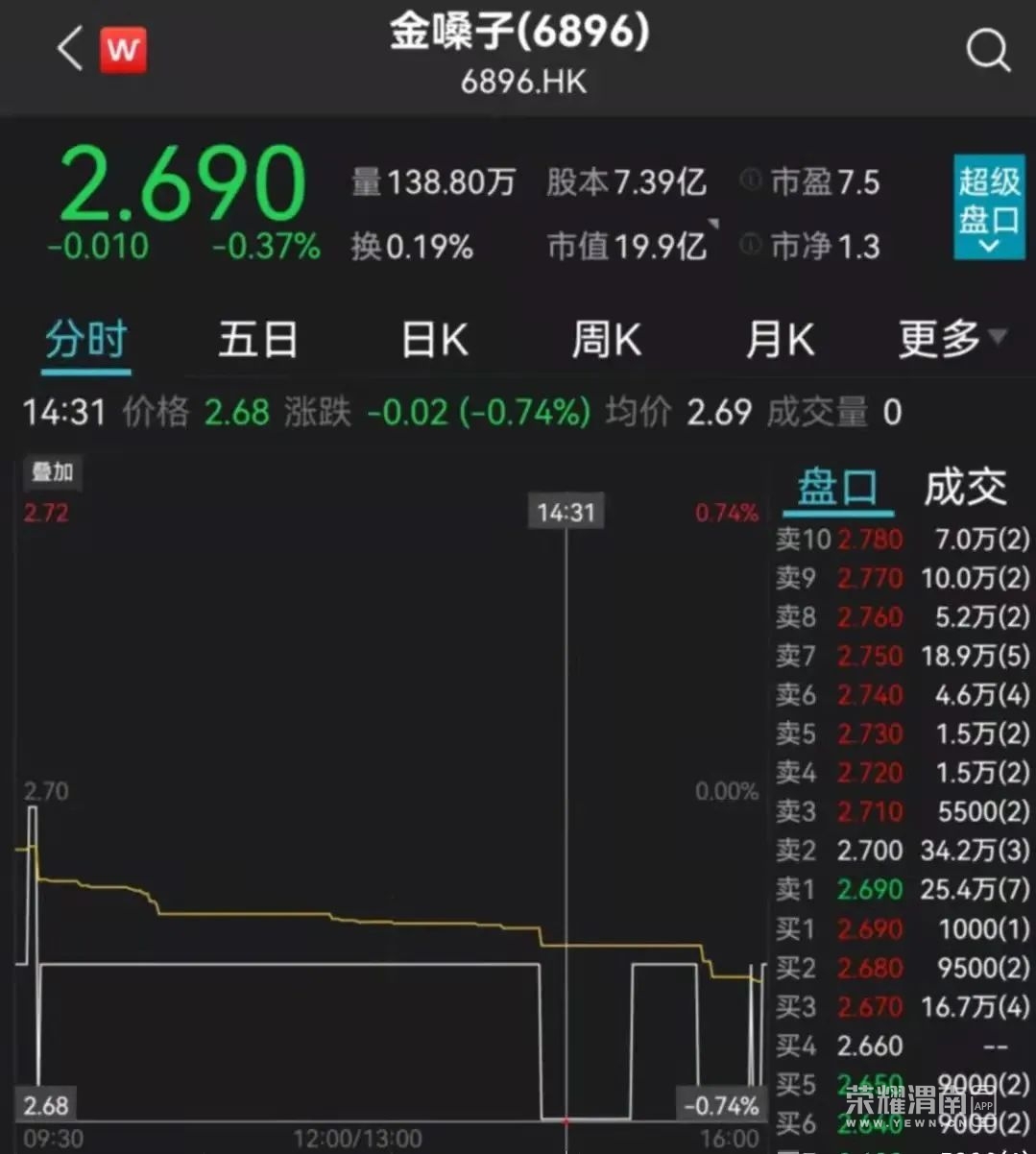Image resolution: width=1036 pixels, height=1154 pixels.
Task: Show the 周K chart
Action: coord(606,341)
